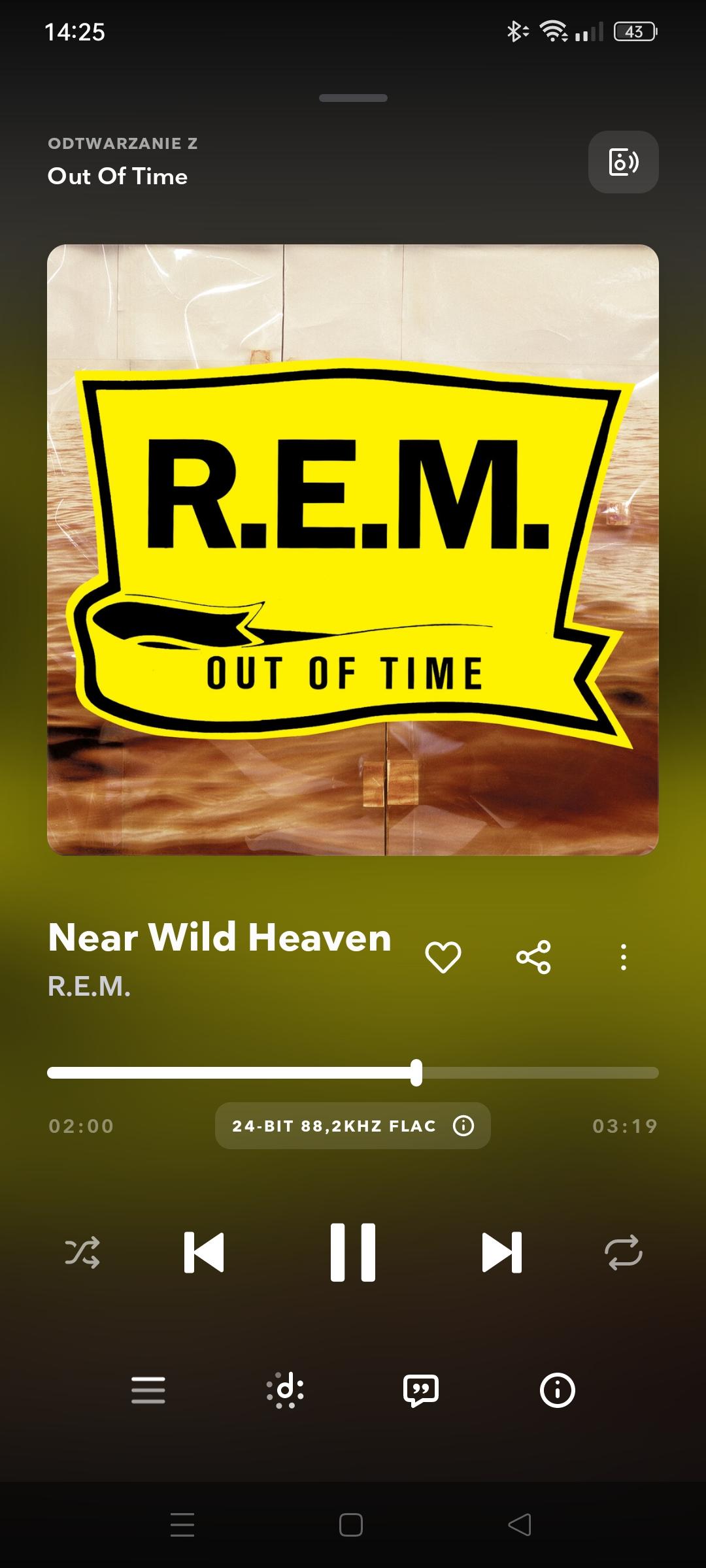Tap the playback progress bar
The height and width of the screenshot is (1568, 706).
tap(353, 1073)
